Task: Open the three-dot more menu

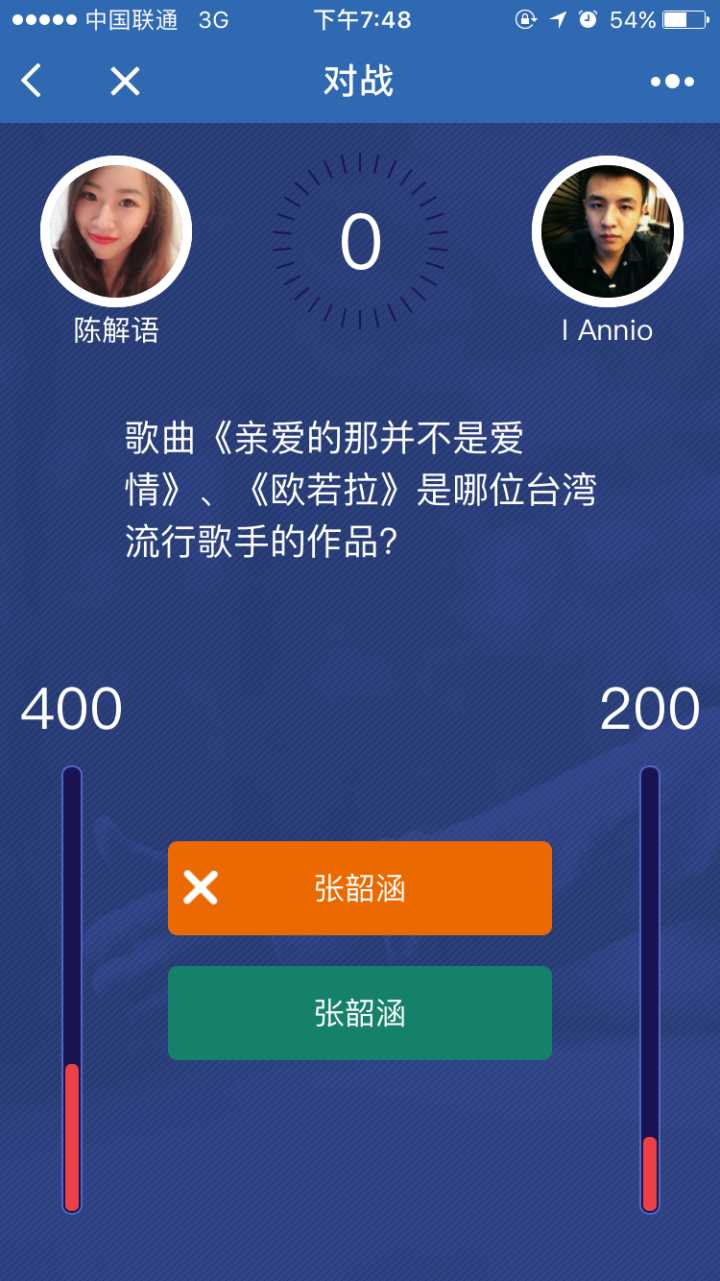Action: coord(672,82)
